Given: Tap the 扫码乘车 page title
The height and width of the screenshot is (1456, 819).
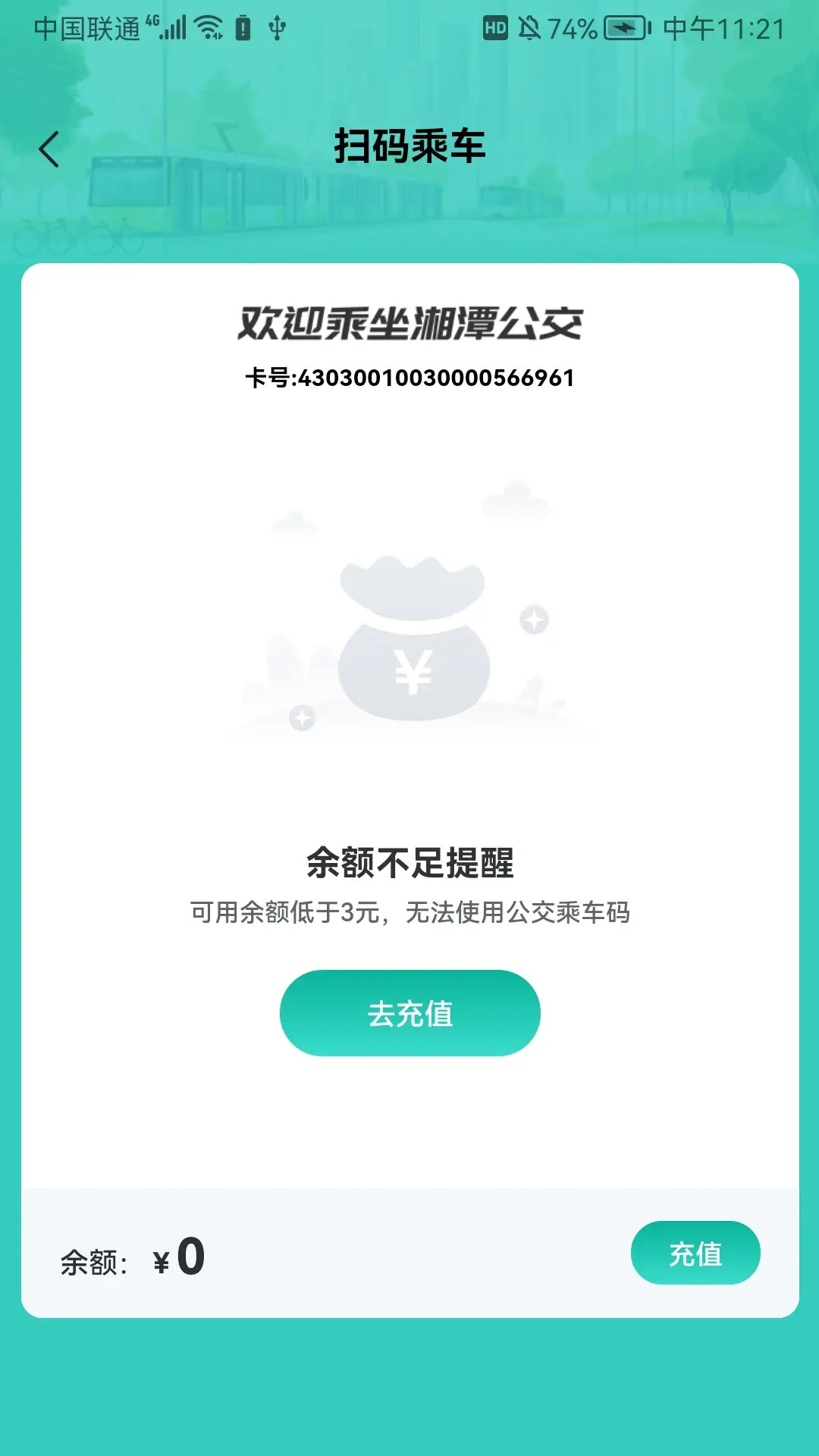Looking at the screenshot, I should click(x=409, y=146).
